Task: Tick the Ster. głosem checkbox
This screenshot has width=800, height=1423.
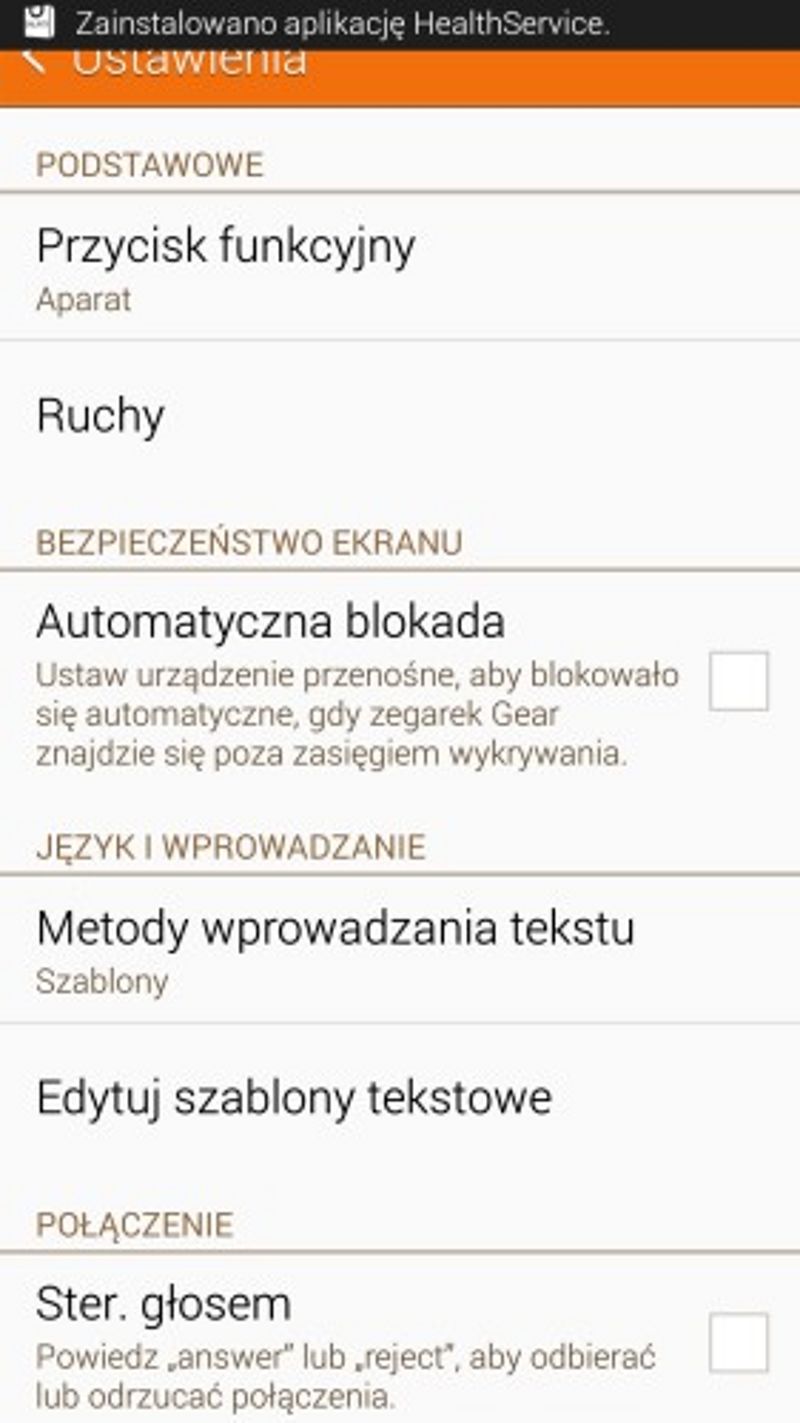Action: (x=738, y=1342)
